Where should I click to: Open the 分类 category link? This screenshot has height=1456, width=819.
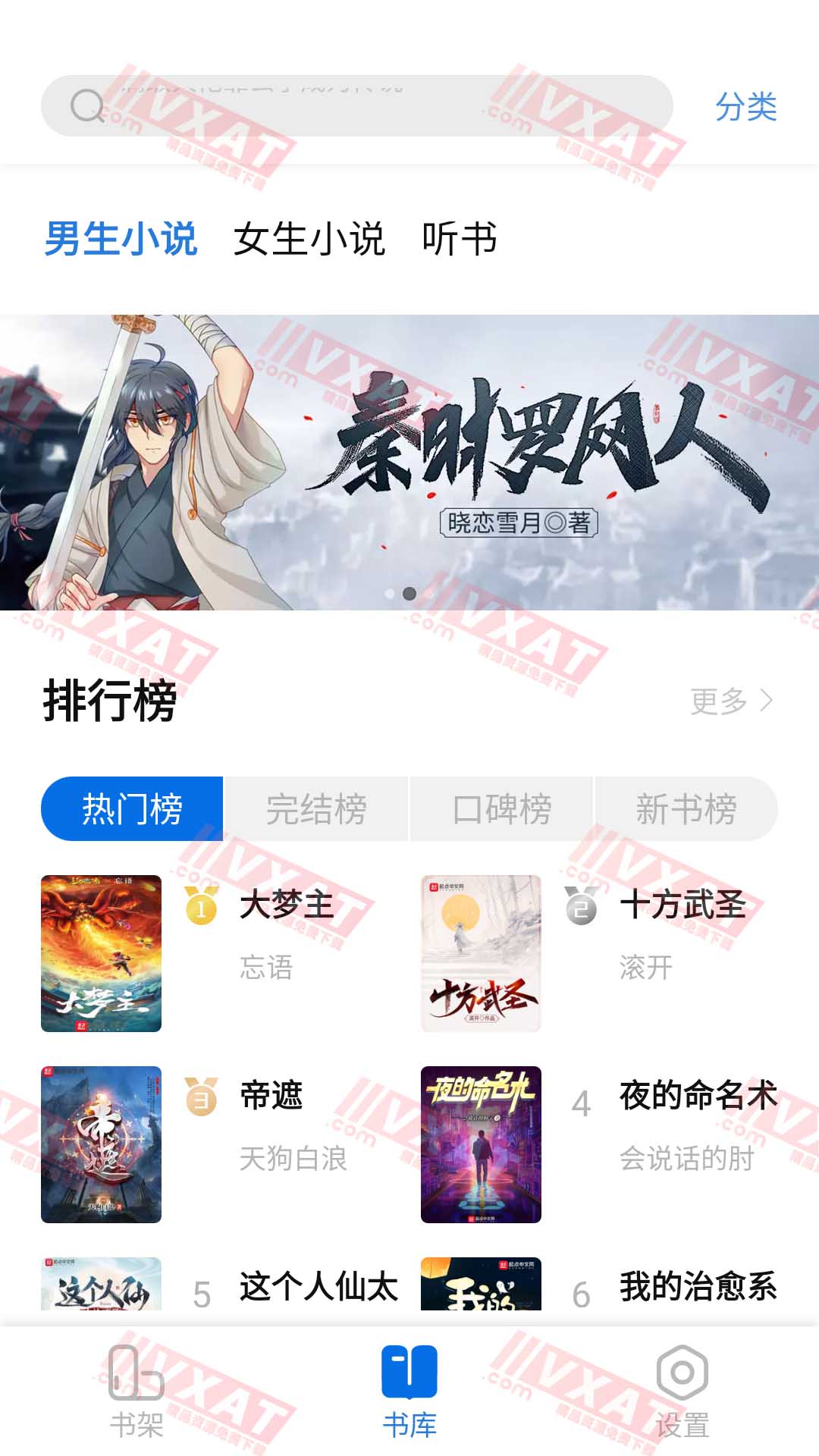click(x=748, y=107)
